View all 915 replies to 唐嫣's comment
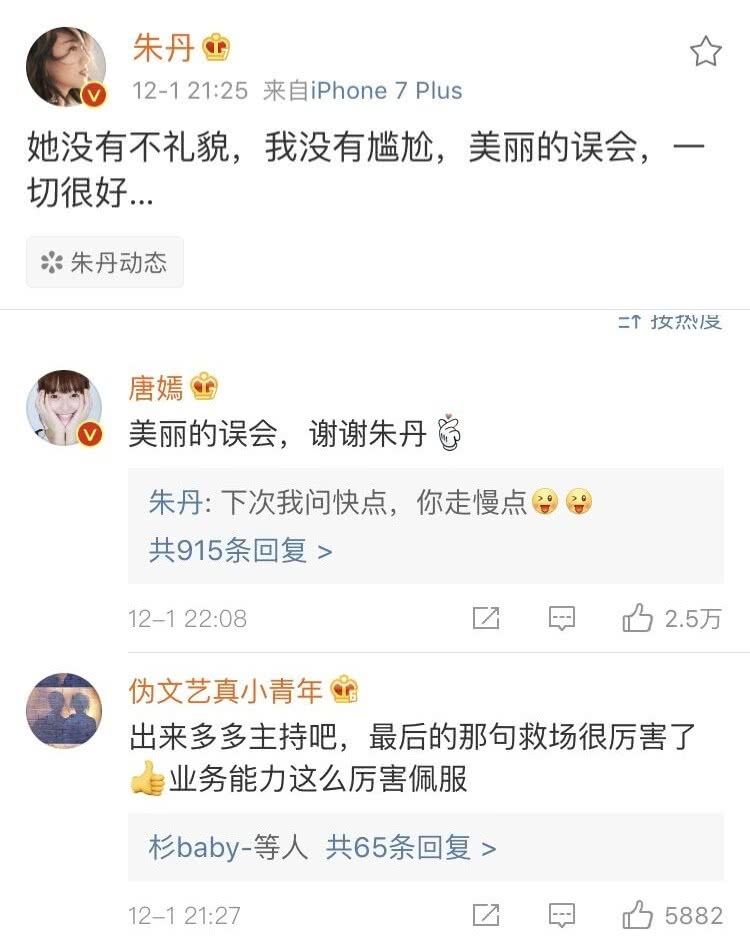Image resolution: width=750 pixels, height=944 pixels. pyautogui.click(x=240, y=551)
